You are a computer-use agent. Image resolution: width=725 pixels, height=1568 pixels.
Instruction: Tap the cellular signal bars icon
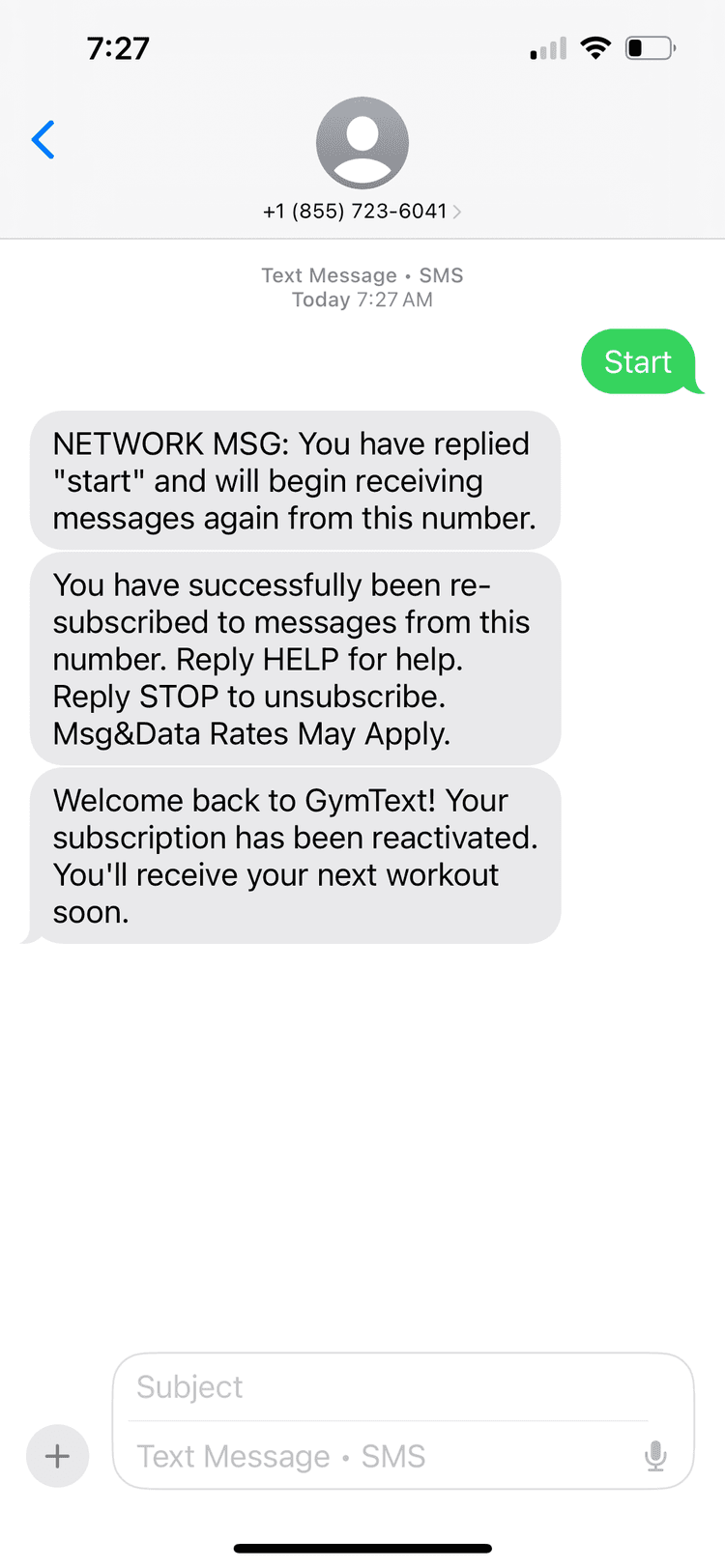coord(546,48)
